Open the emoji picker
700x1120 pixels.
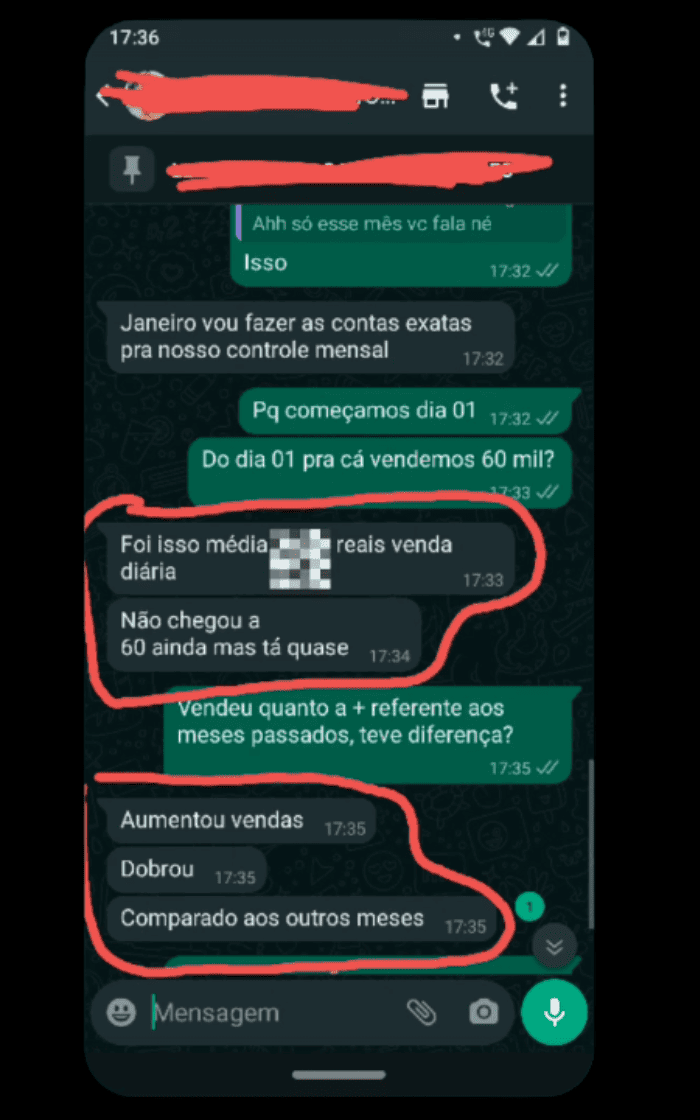coord(121,1012)
